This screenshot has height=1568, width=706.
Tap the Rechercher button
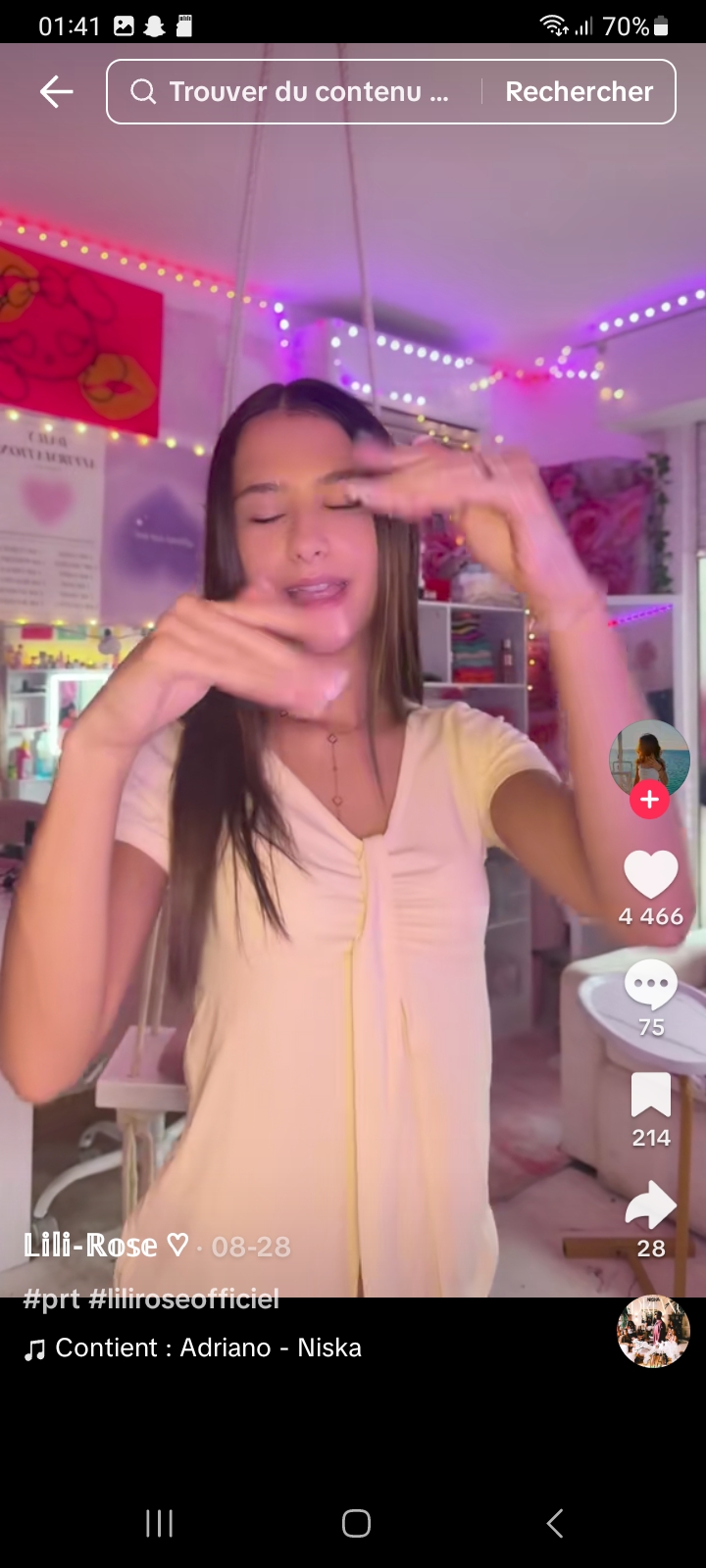[x=579, y=92]
